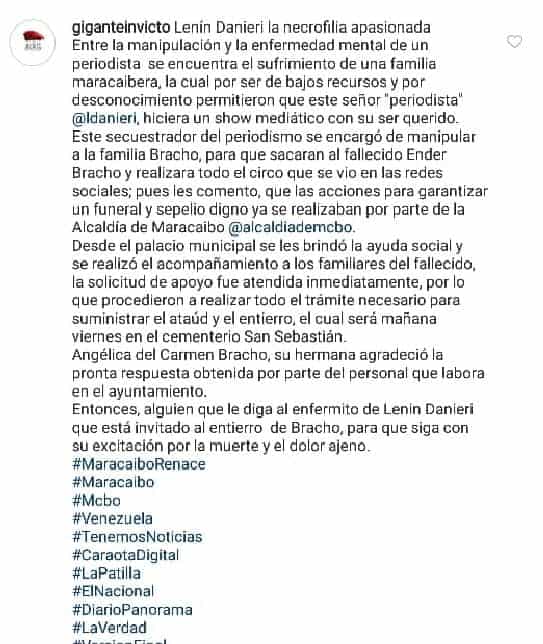Like the giganteinvicto caption with the heart
The width and height of the screenshot is (543, 644).
(514, 41)
